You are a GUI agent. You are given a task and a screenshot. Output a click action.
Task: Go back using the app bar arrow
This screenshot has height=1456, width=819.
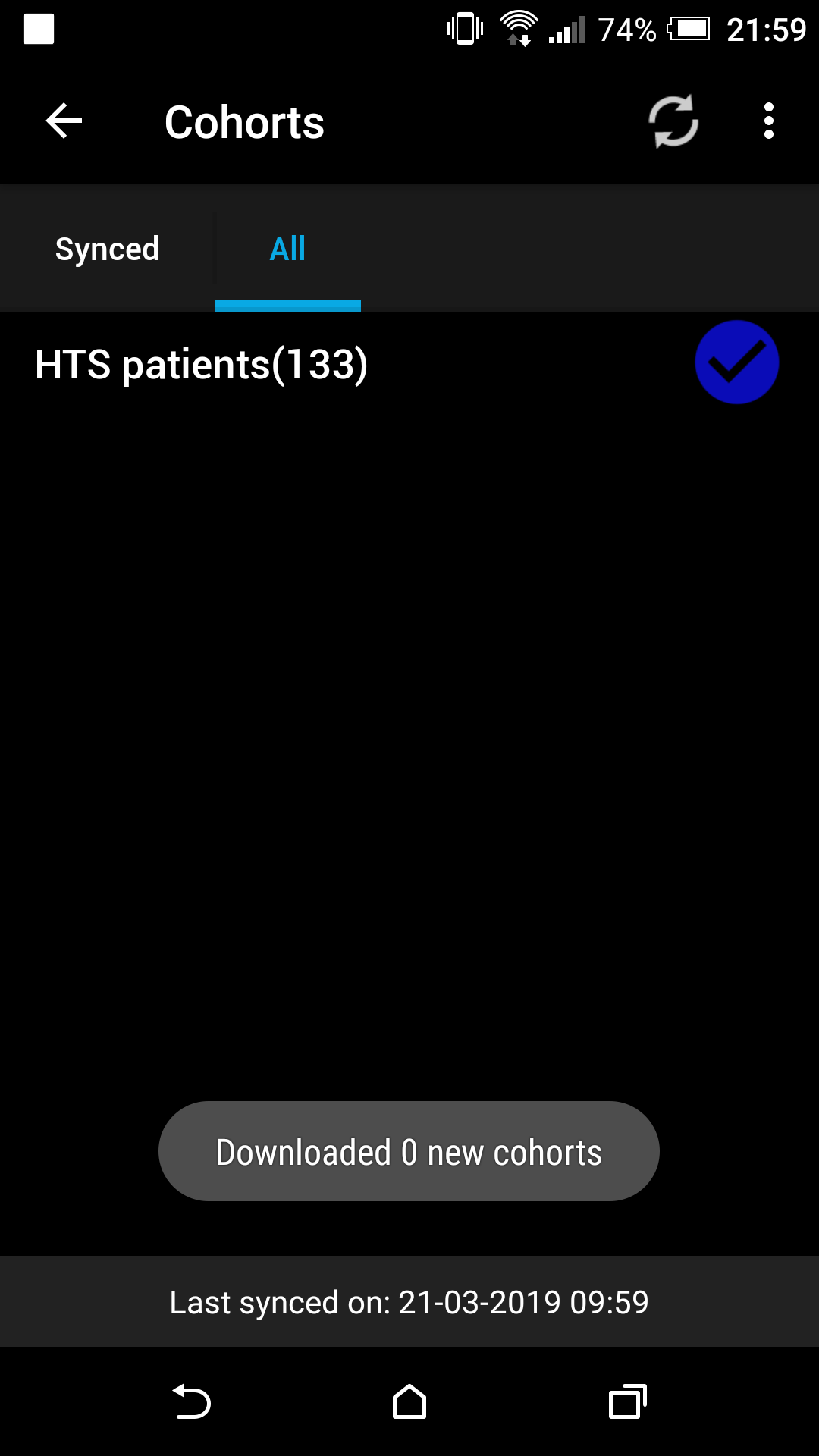(x=64, y=121)
